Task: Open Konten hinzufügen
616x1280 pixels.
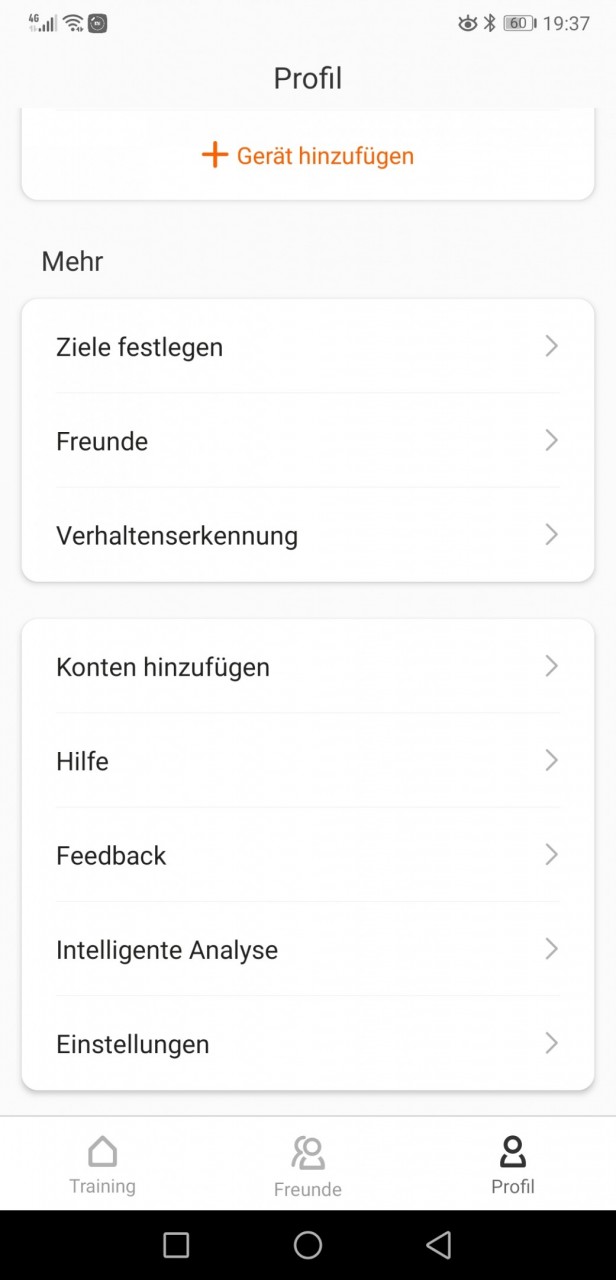Action: pos(308,667)
